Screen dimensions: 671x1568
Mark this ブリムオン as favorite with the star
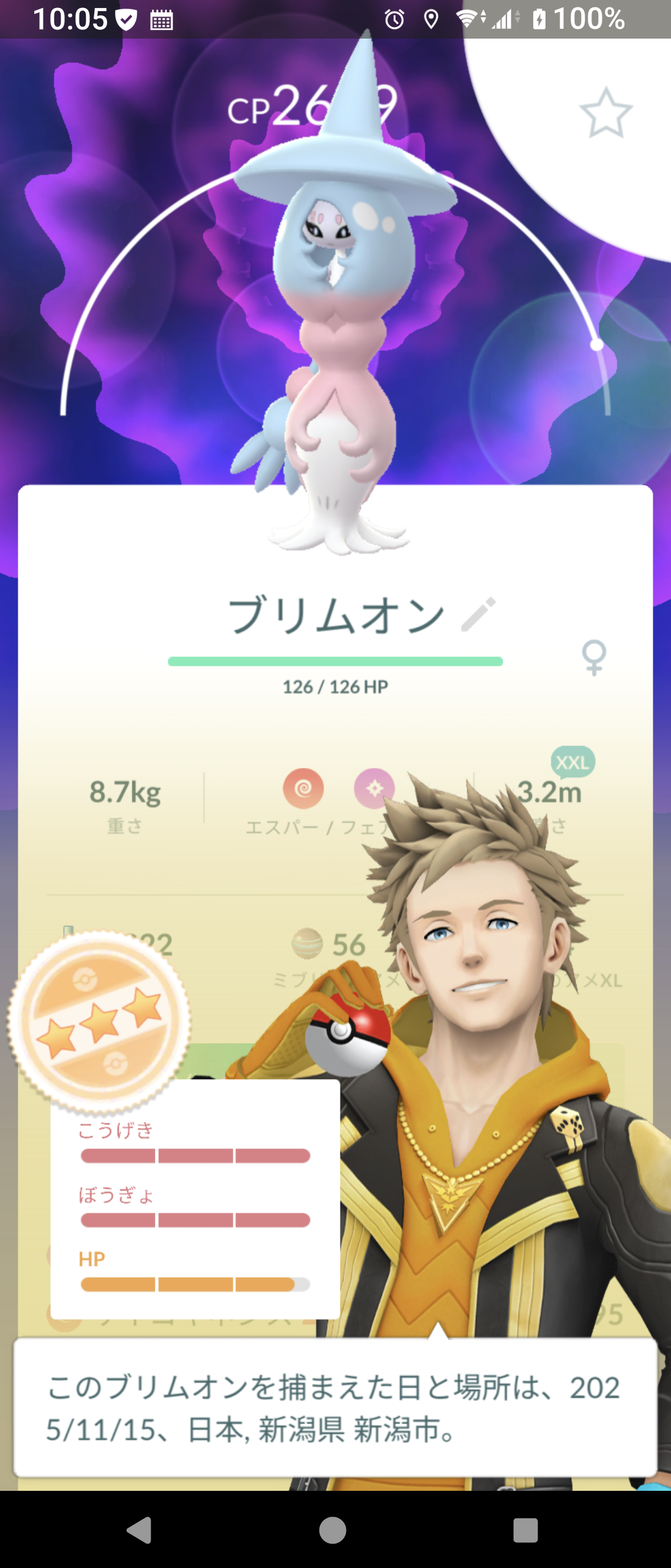[x=605, y=113]
